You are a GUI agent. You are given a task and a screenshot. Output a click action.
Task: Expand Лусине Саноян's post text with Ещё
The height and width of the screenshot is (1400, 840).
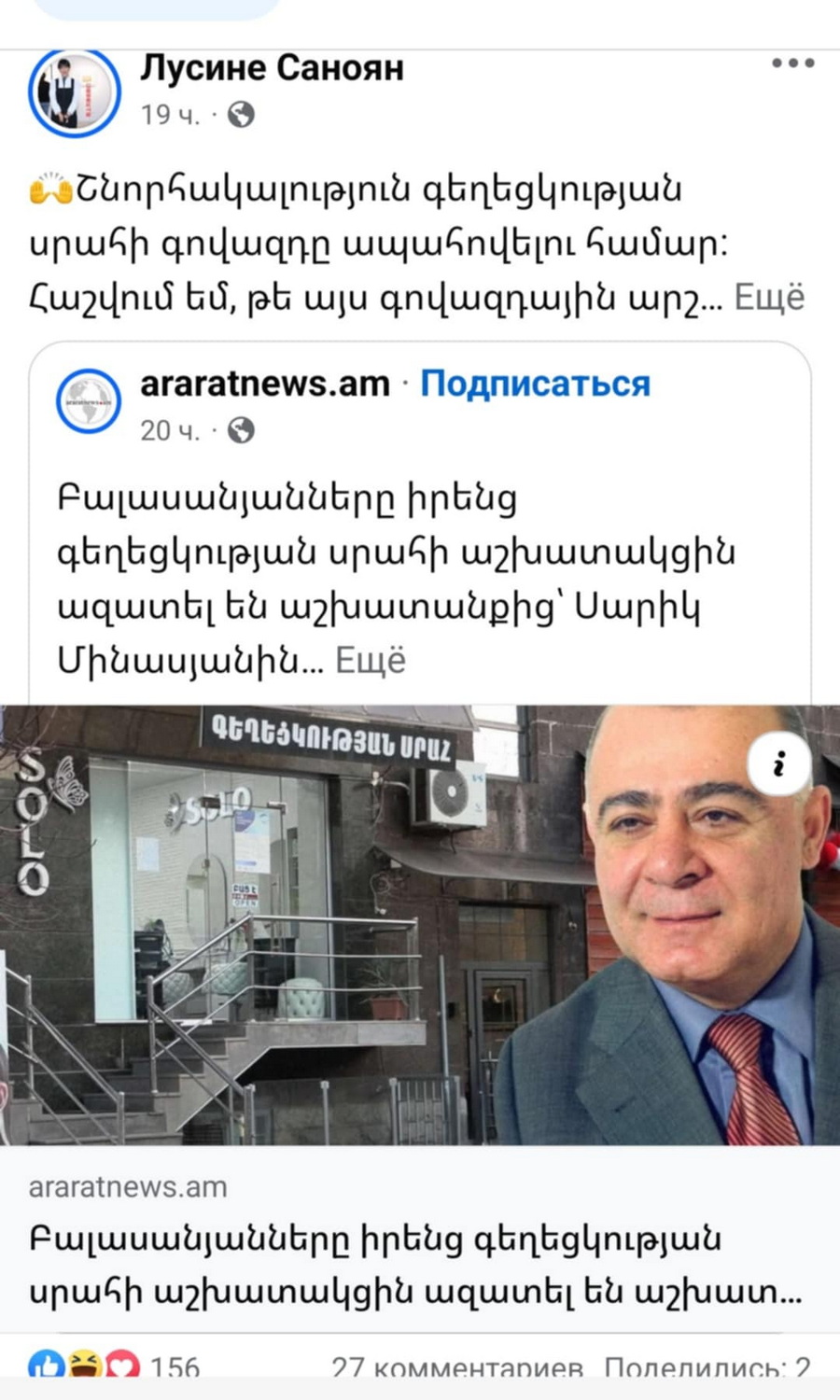[x=769, y=297]
